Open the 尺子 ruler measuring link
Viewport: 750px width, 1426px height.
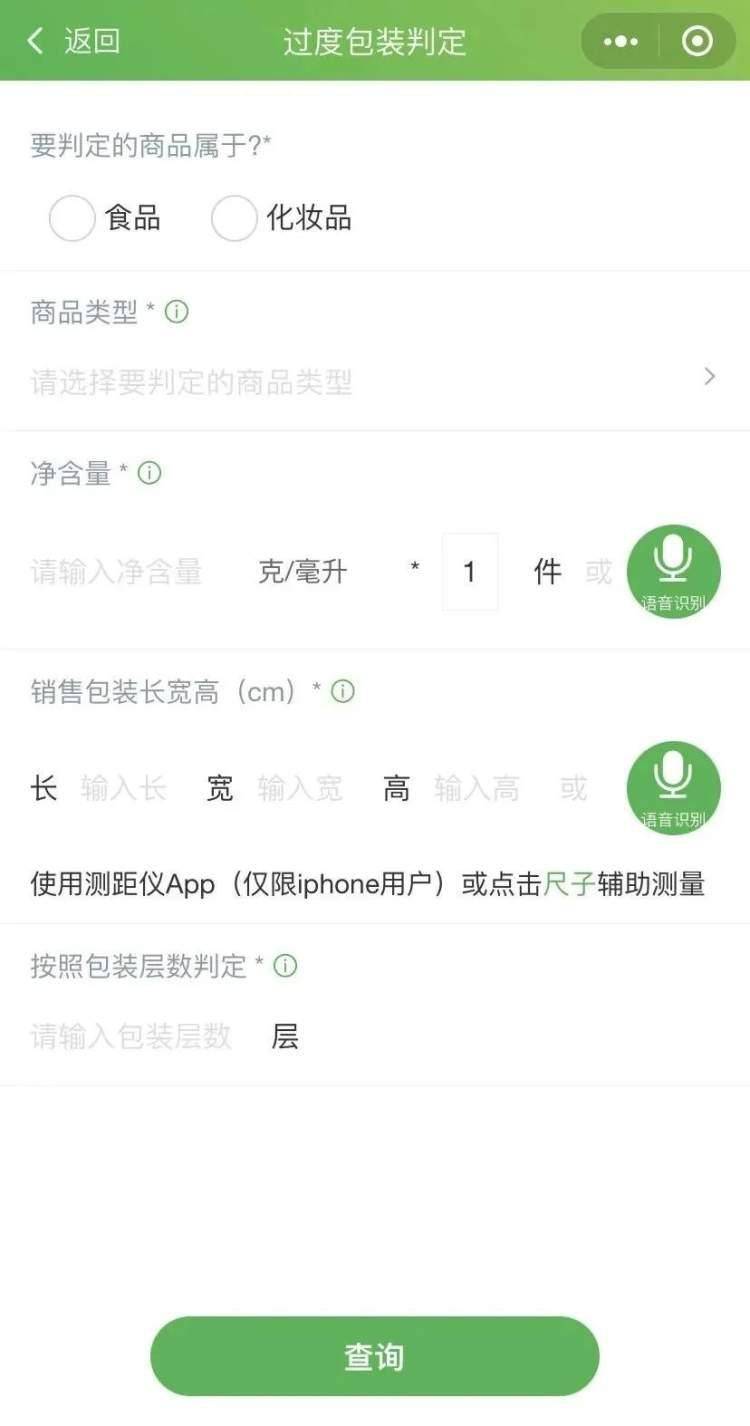tap(569, 884)
